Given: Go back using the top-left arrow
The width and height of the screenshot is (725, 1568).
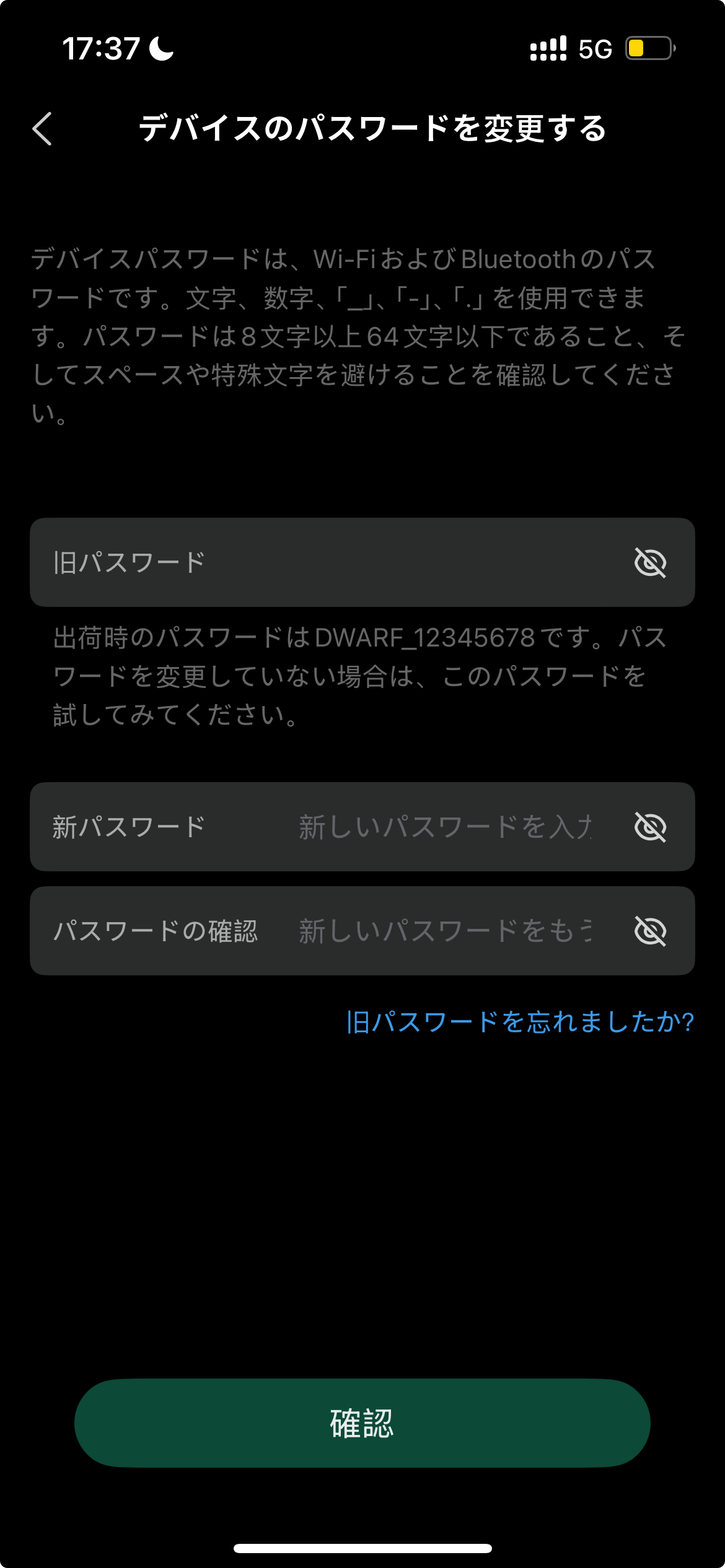Looking at the screenshot, I should (42, 129).
